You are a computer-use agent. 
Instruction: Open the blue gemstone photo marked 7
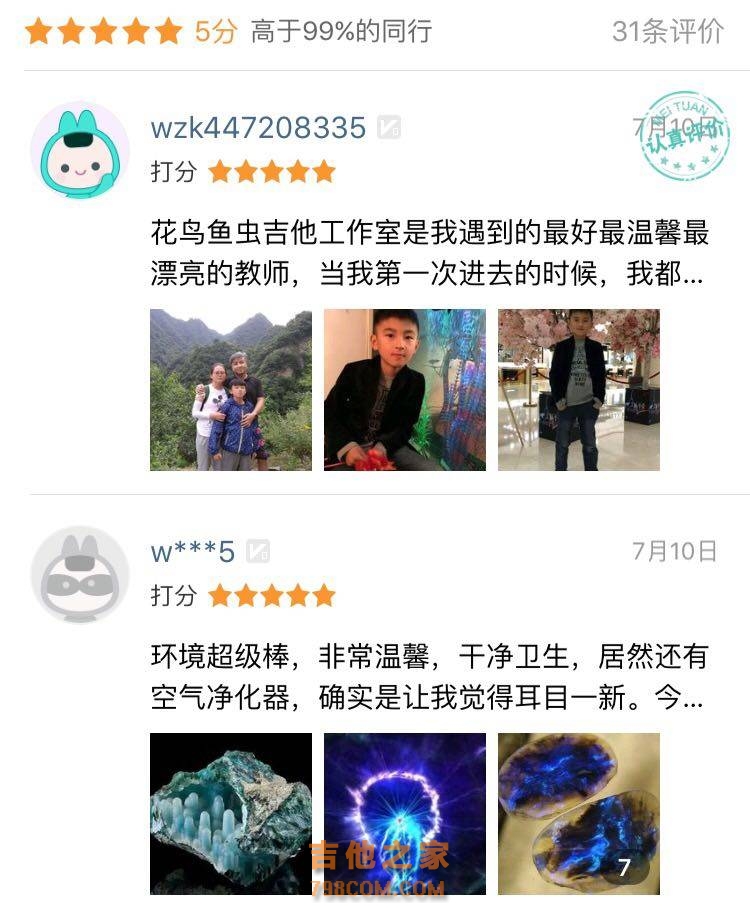click(x=579, y=814)
